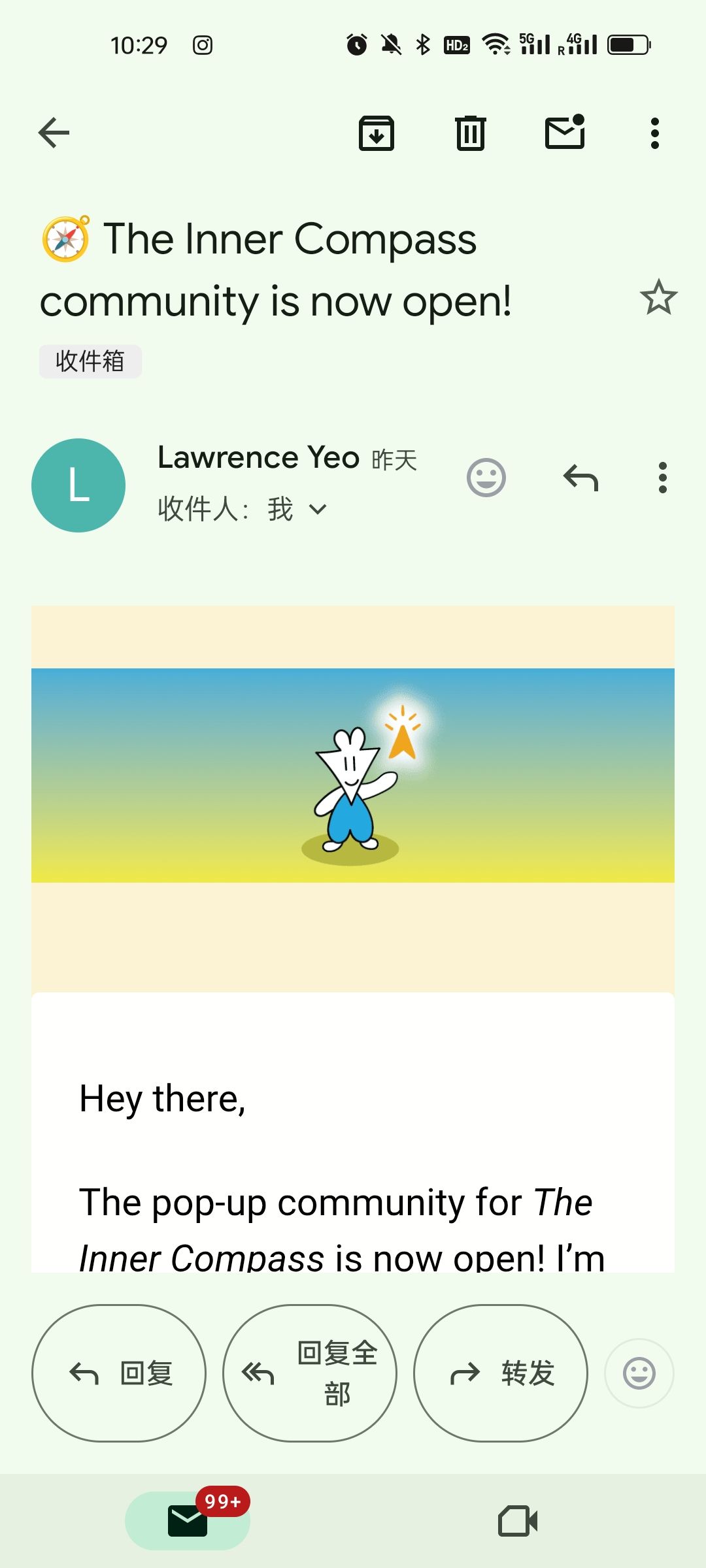The image size is (706, 1568).
Task: Expand recipient details next to 收件人
Action: coord(318,510)
